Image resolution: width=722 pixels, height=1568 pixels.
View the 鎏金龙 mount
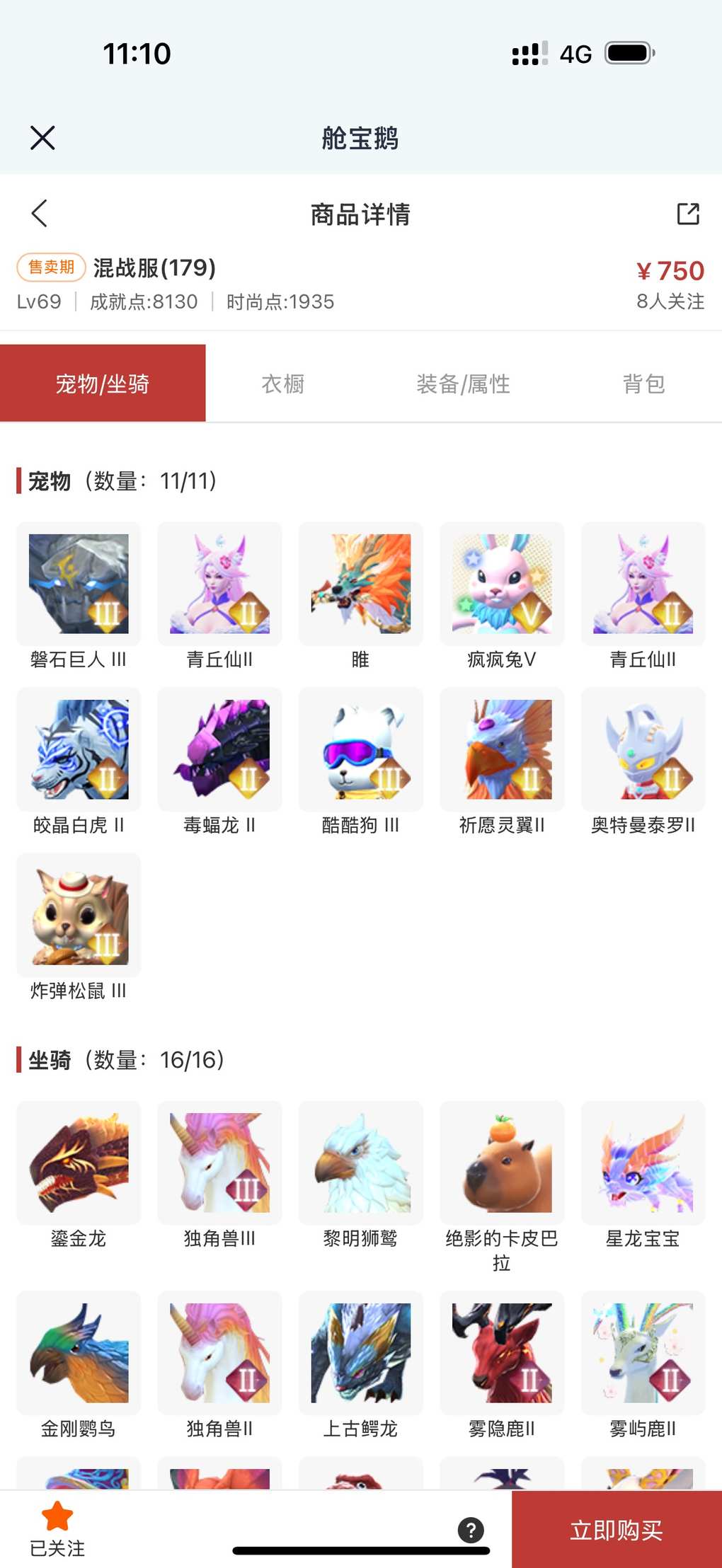[x=79, y=1163]
